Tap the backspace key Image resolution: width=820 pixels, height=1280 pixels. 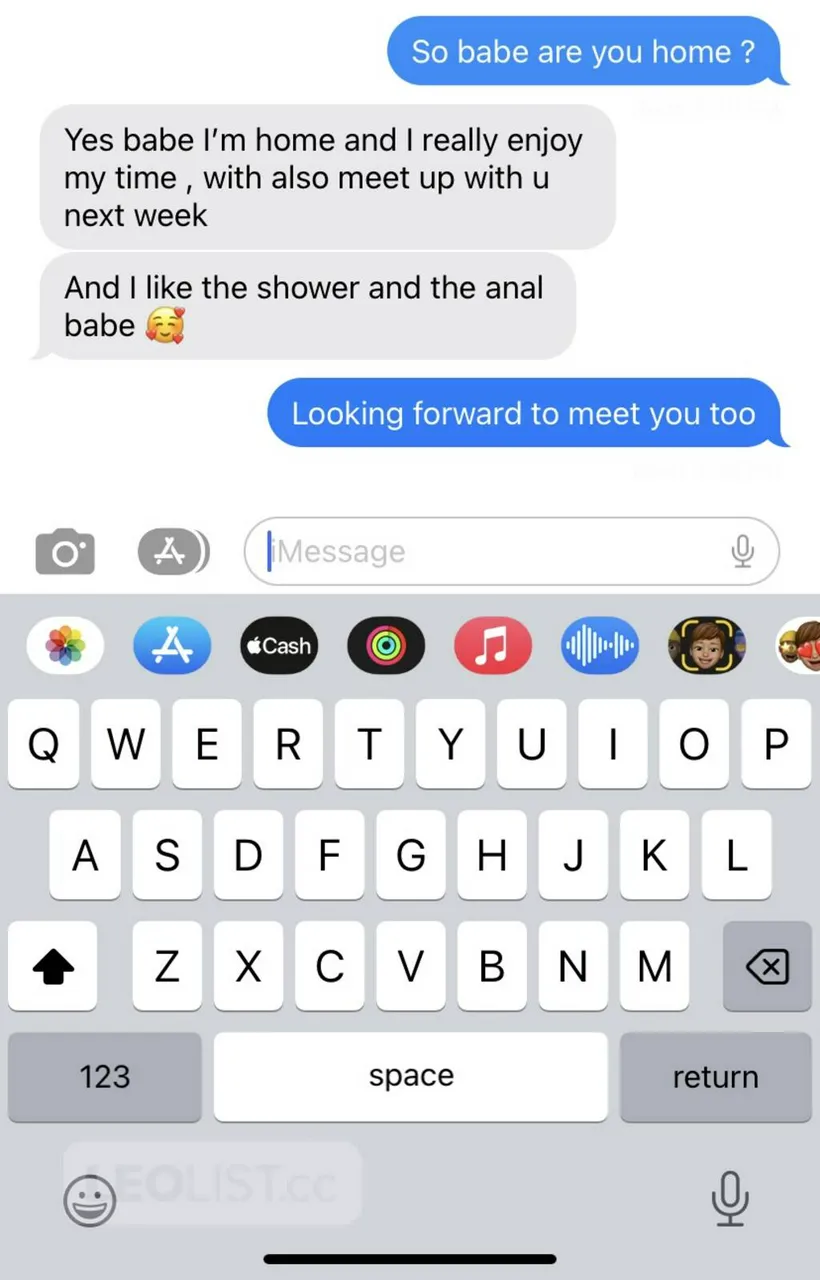pos(766,966)
